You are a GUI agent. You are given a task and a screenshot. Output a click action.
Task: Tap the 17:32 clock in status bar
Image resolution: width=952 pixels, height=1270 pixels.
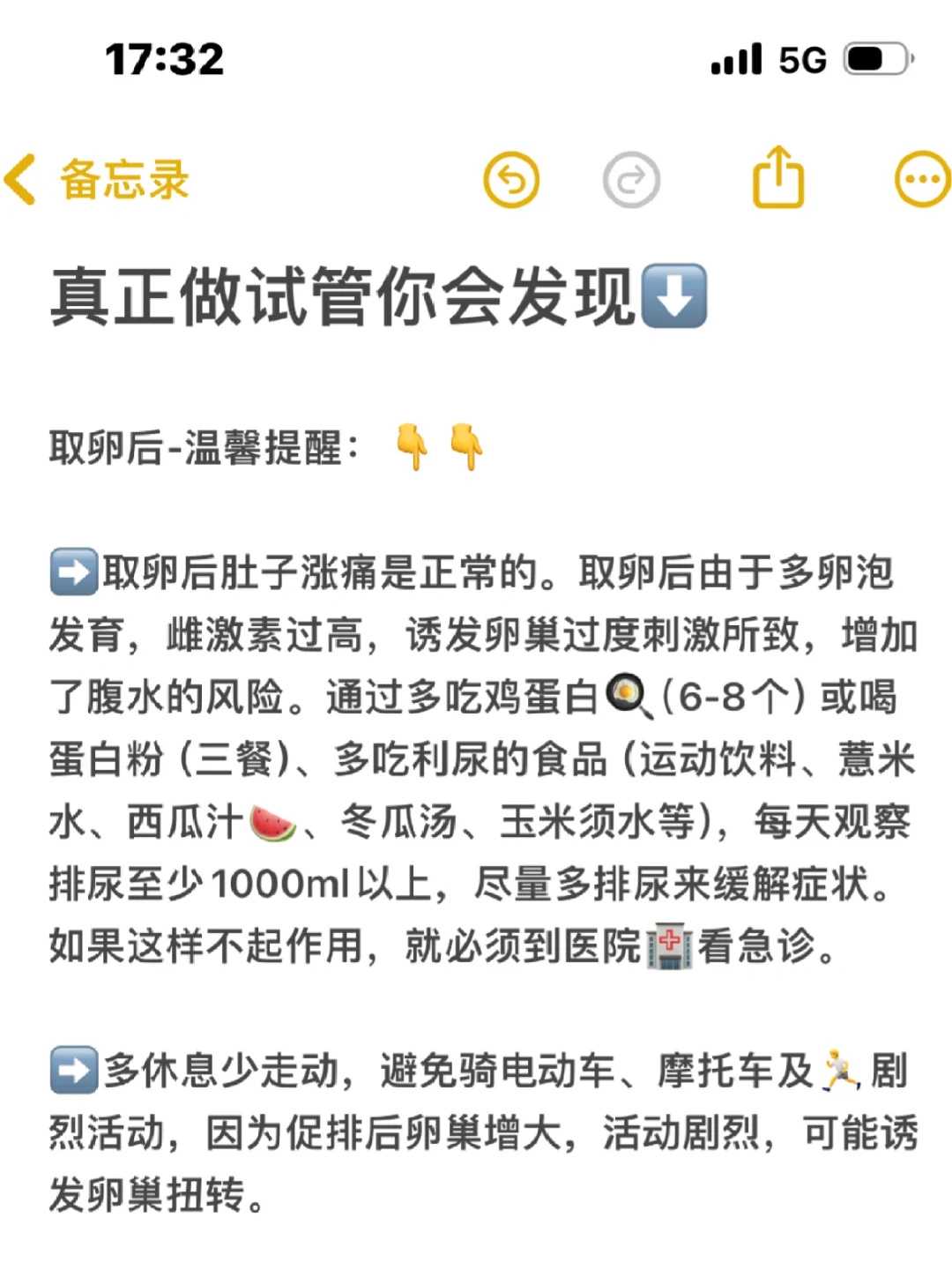[164, 58]
